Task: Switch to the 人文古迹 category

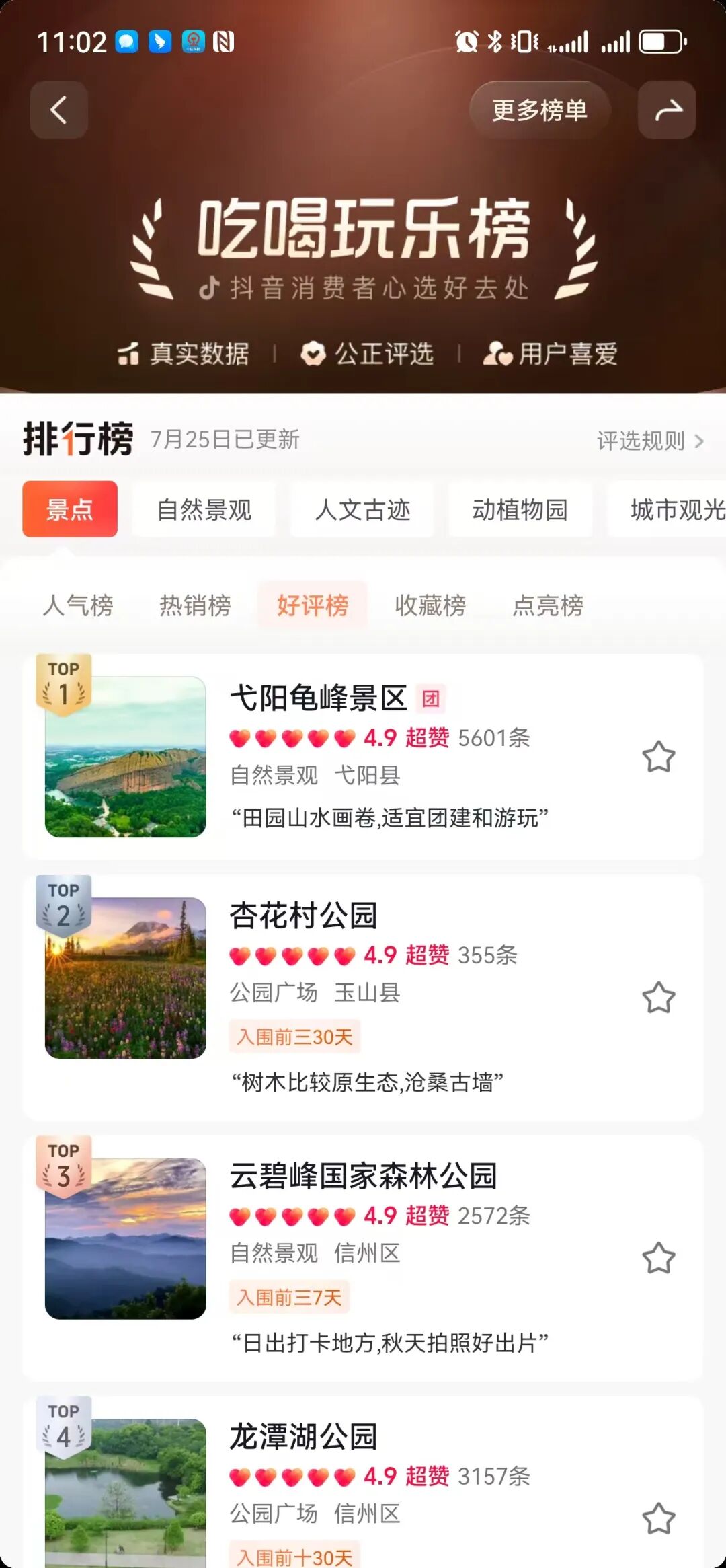Action: (x=362, y=510)
